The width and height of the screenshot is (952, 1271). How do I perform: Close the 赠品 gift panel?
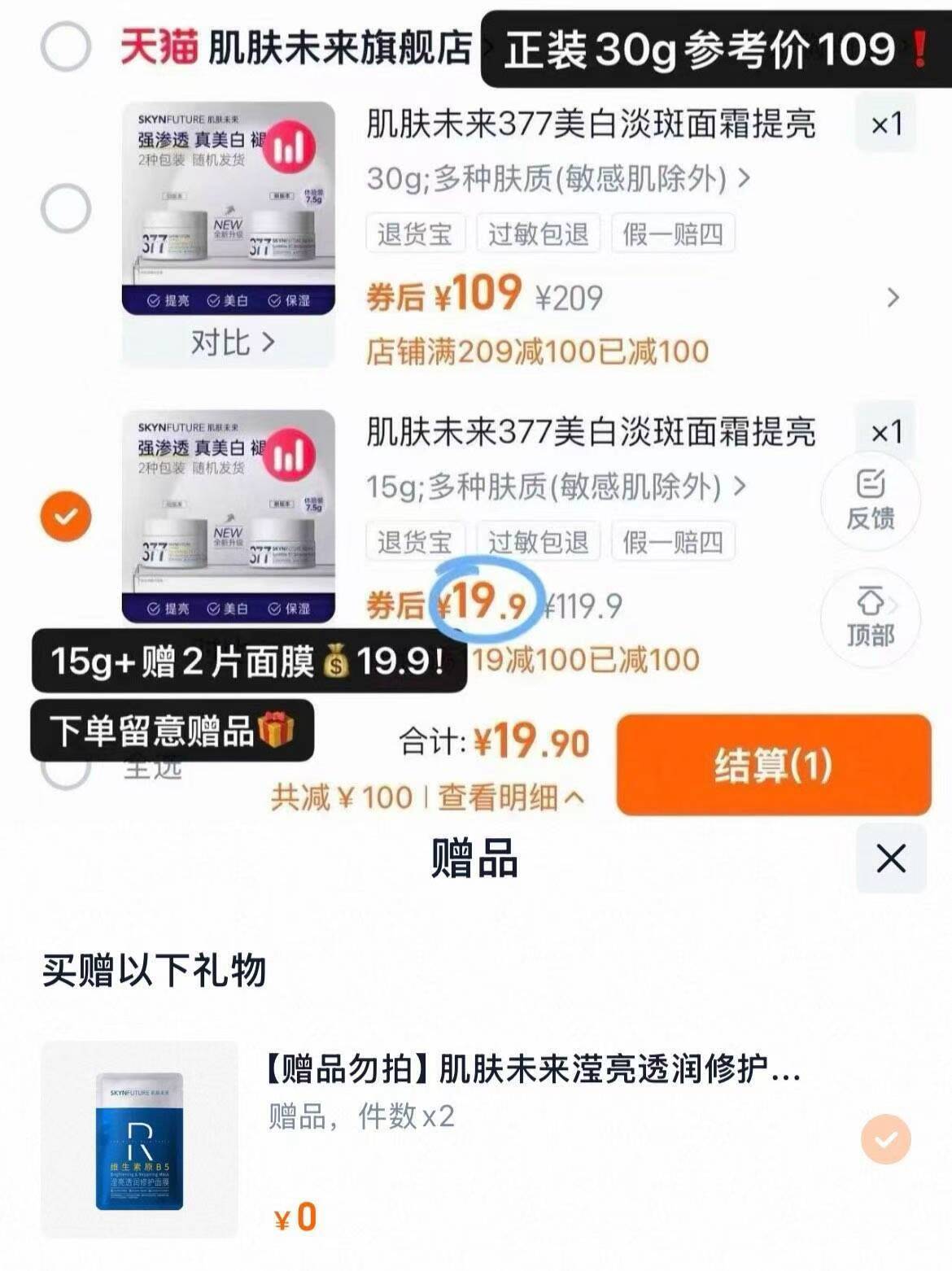tap(889, 856)
